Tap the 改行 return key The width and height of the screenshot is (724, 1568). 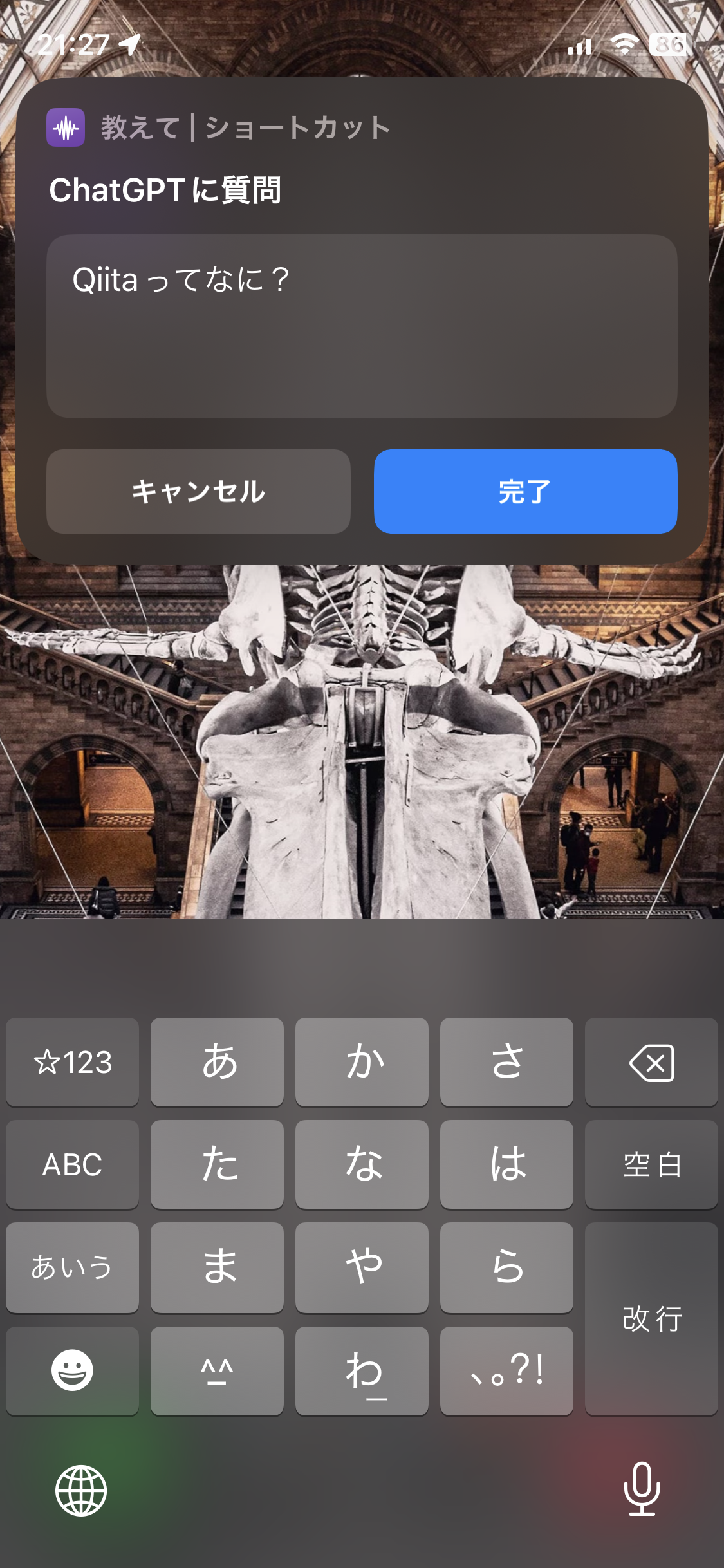point(651,1318)
